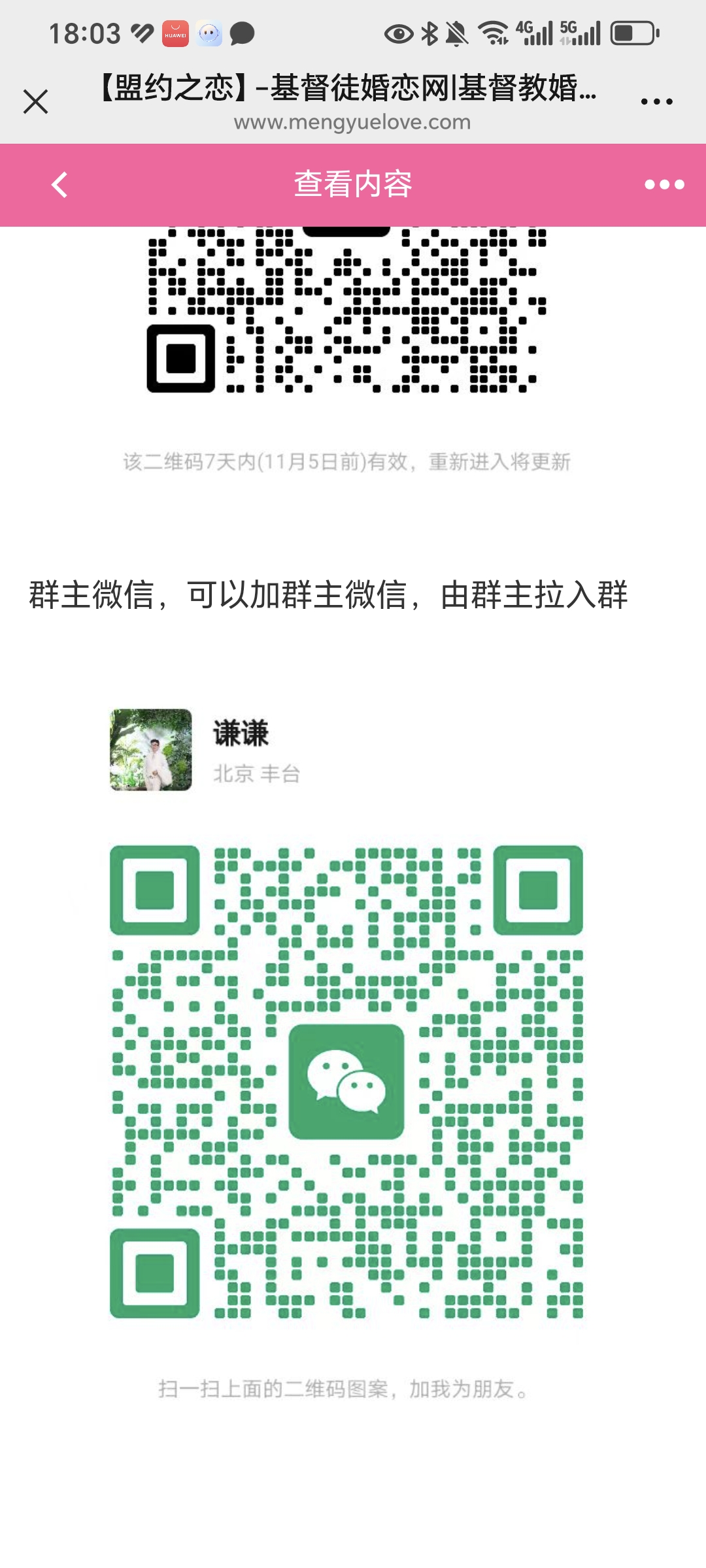706x1568 pixels.
Task: Tap the HUAWEI icon in the status bar
Action: coord(175,31)
